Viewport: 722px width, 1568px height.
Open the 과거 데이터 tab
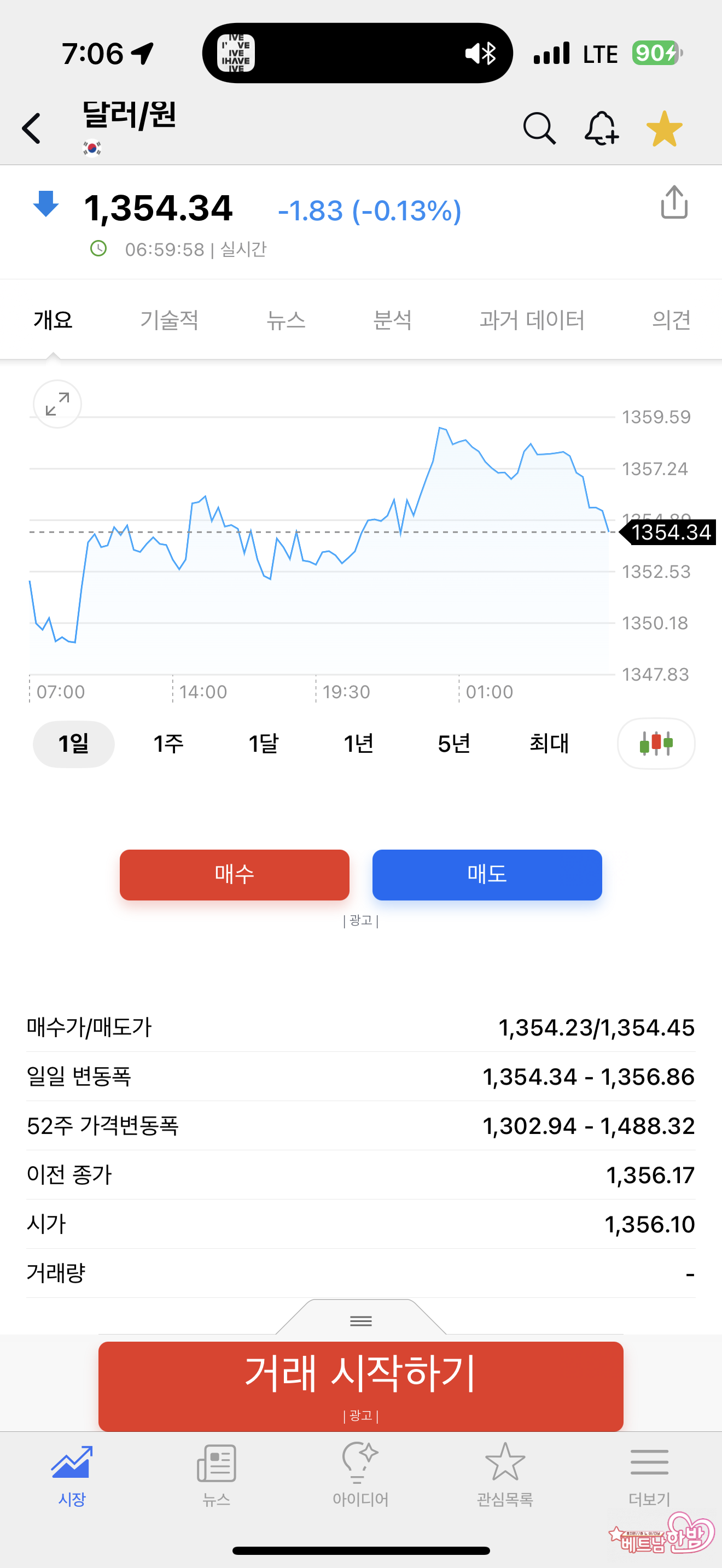532,320
